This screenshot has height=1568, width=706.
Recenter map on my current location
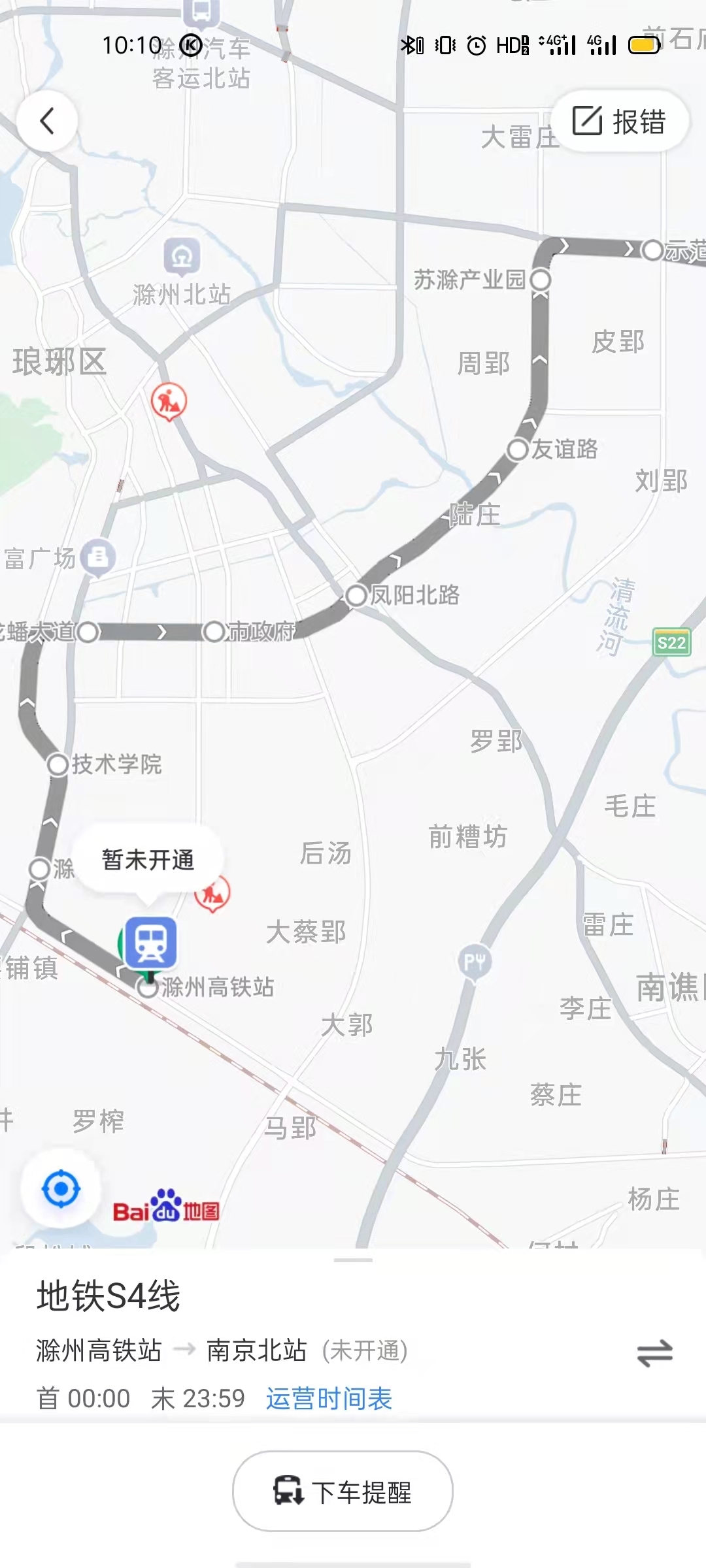pyautogui.click(x=61, y=1188)
